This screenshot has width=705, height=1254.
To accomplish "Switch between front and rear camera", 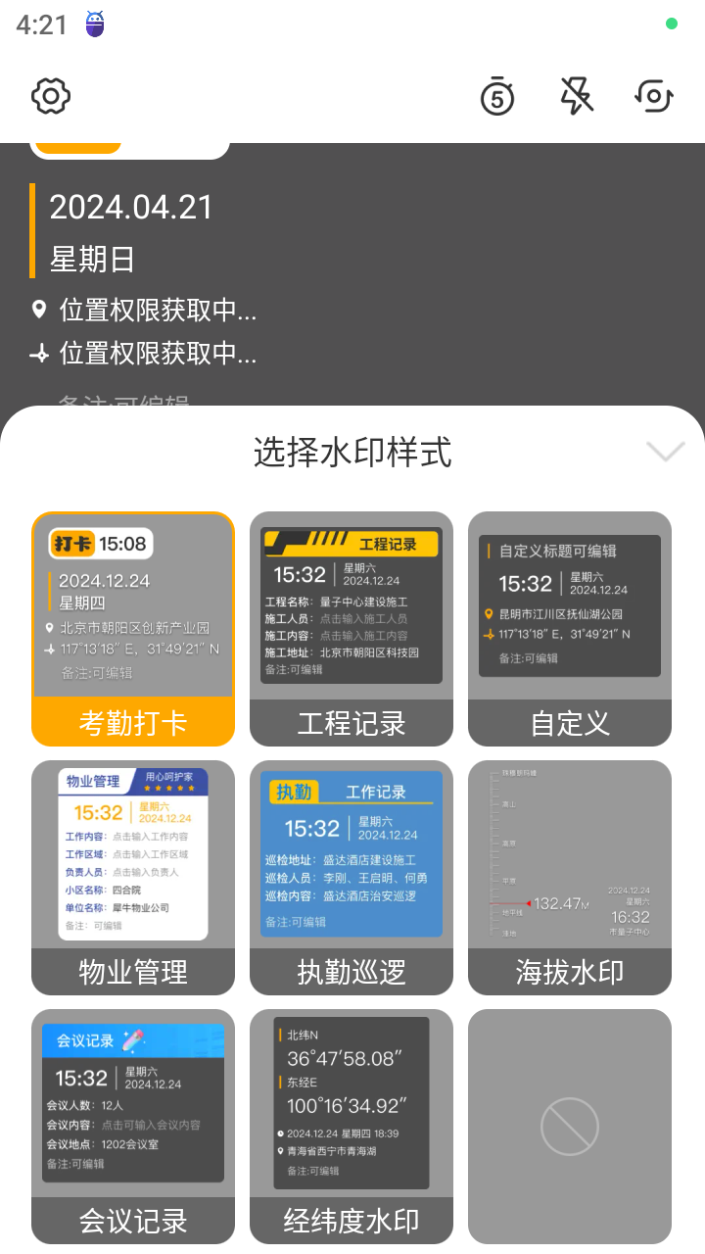I will 654,96.
